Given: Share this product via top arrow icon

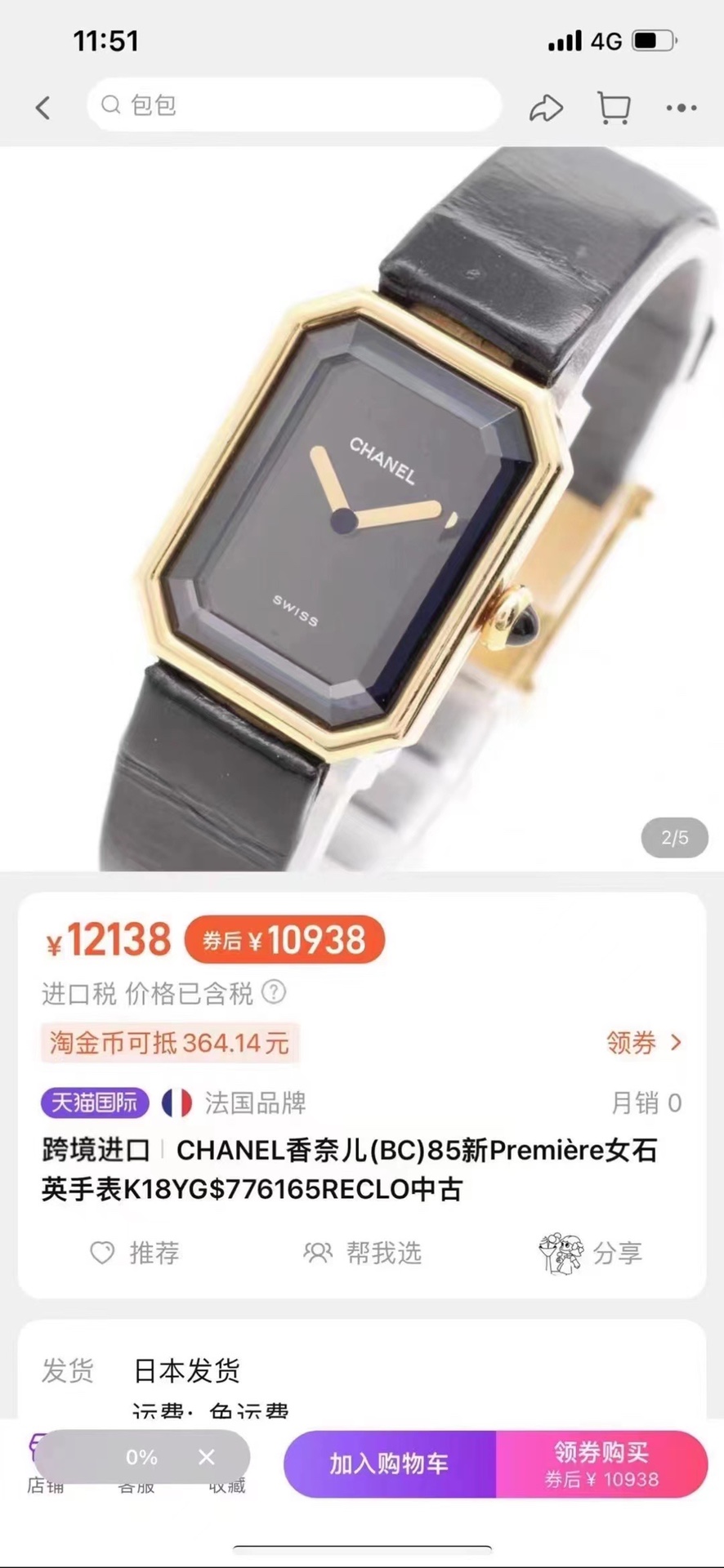Looking at the screenshot, I should coord(546,108).
